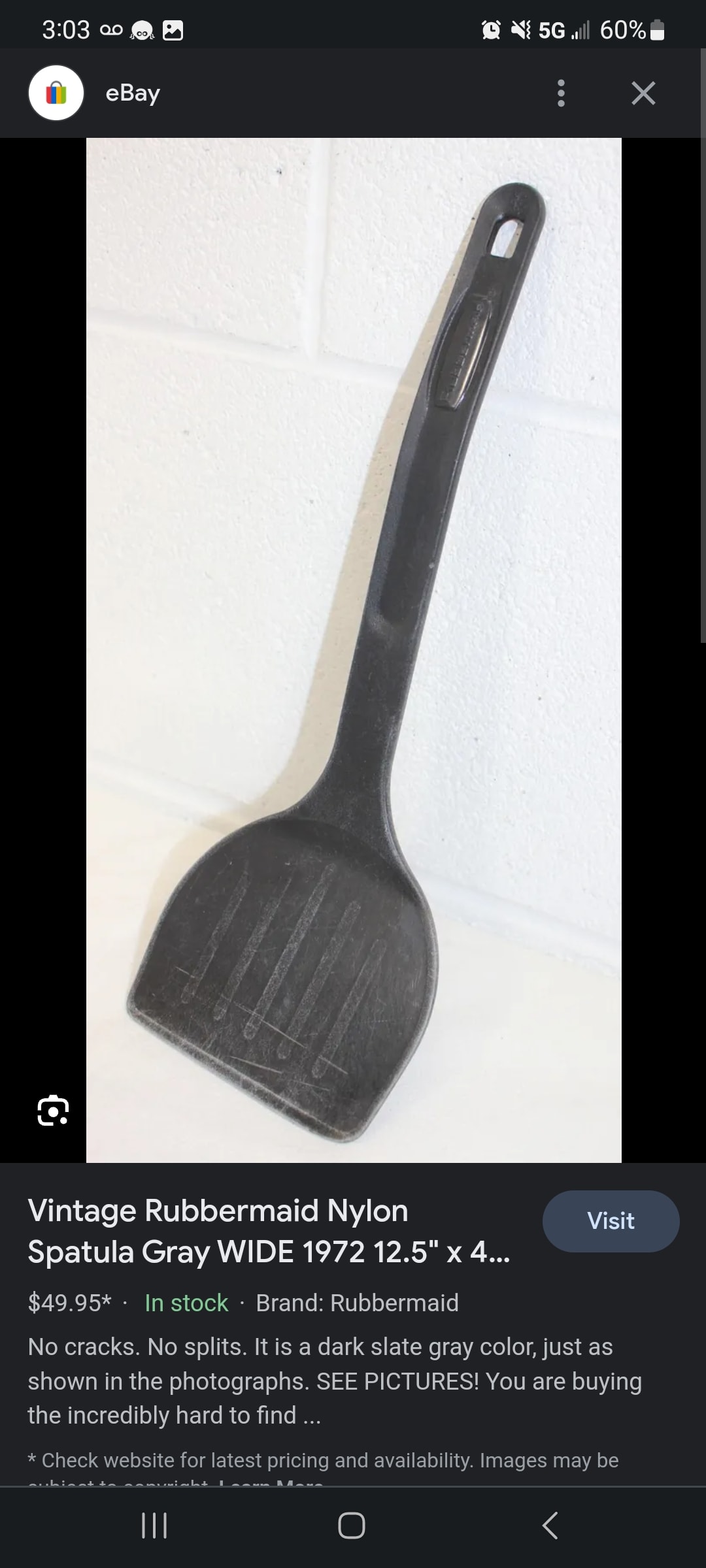
Task: Close the image viewer
Action: pyautogui.click(x=643, y=93)
